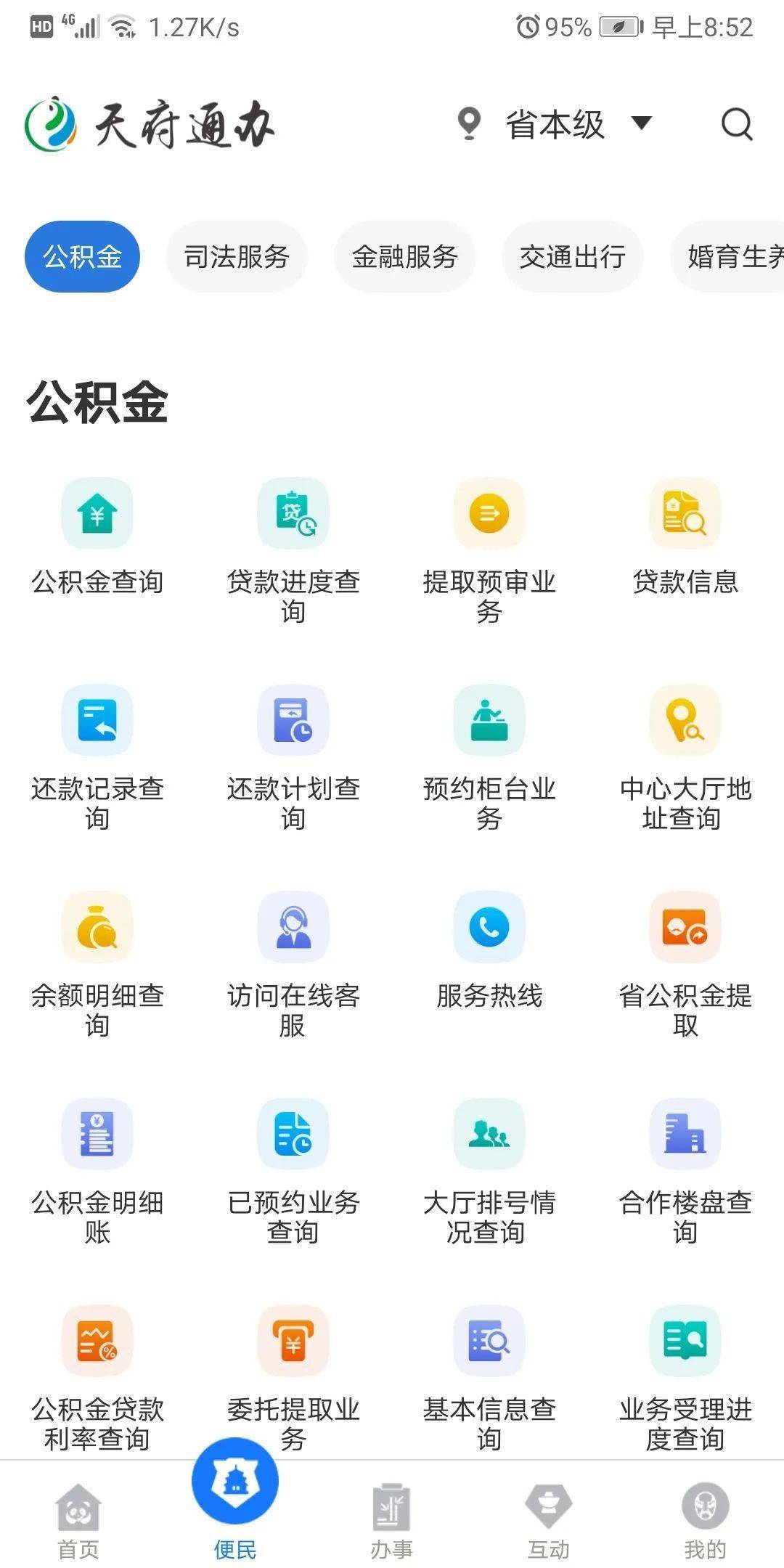
Task: Open 访问在线客服 customer service icon
Action: pos(293,927)
